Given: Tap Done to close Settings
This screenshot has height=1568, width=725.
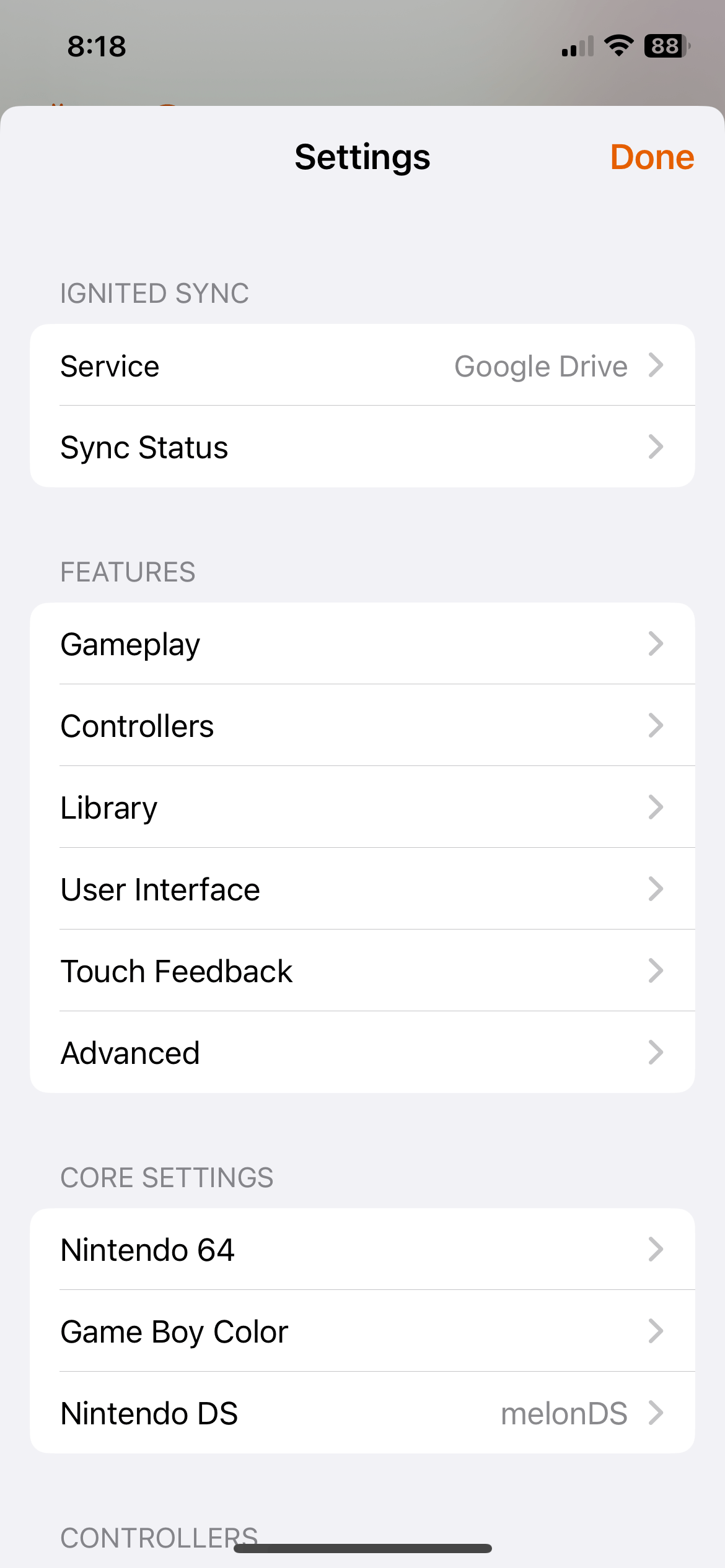Looking at the screenshot, I should coord(651,157).
